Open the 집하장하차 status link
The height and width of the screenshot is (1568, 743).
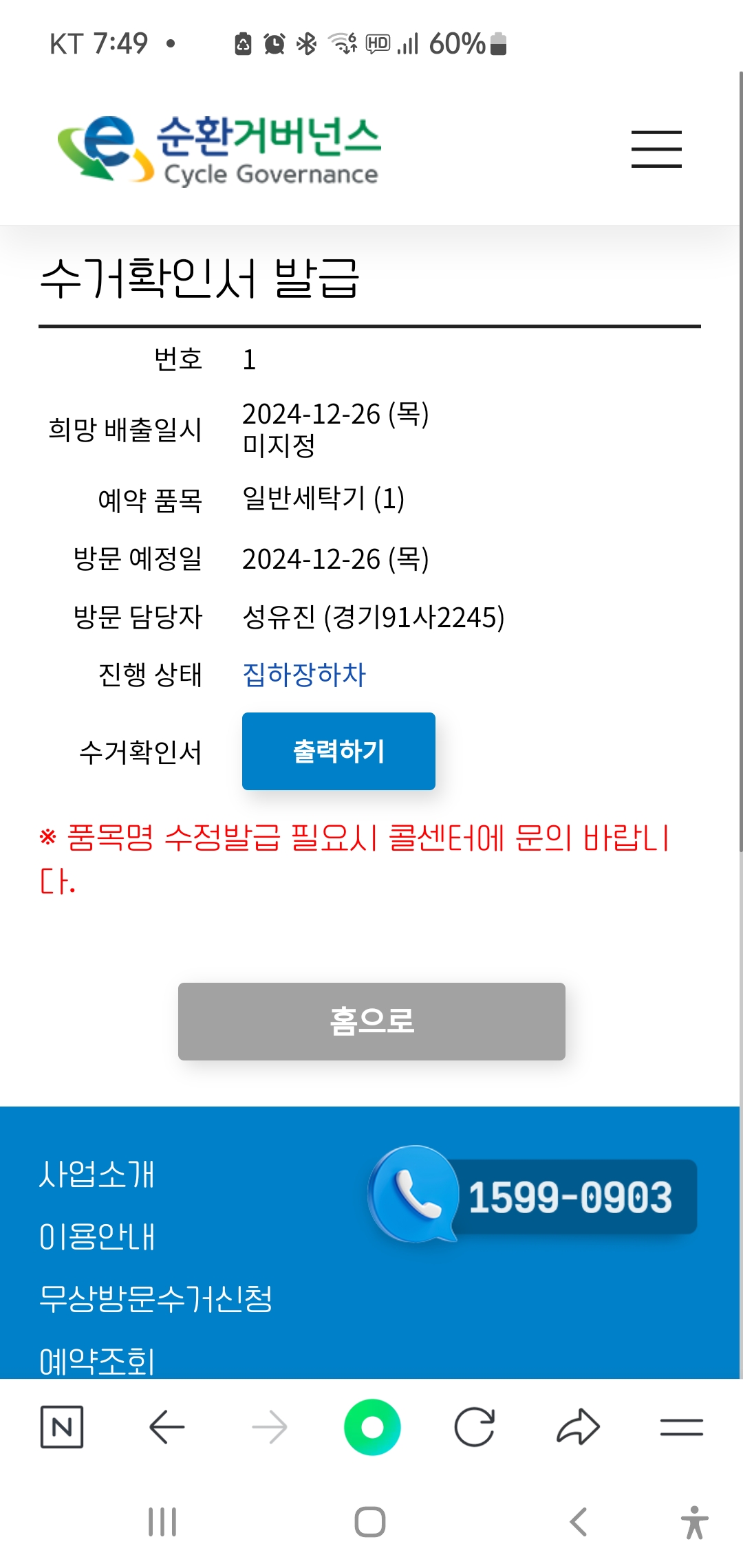[304, 675]
